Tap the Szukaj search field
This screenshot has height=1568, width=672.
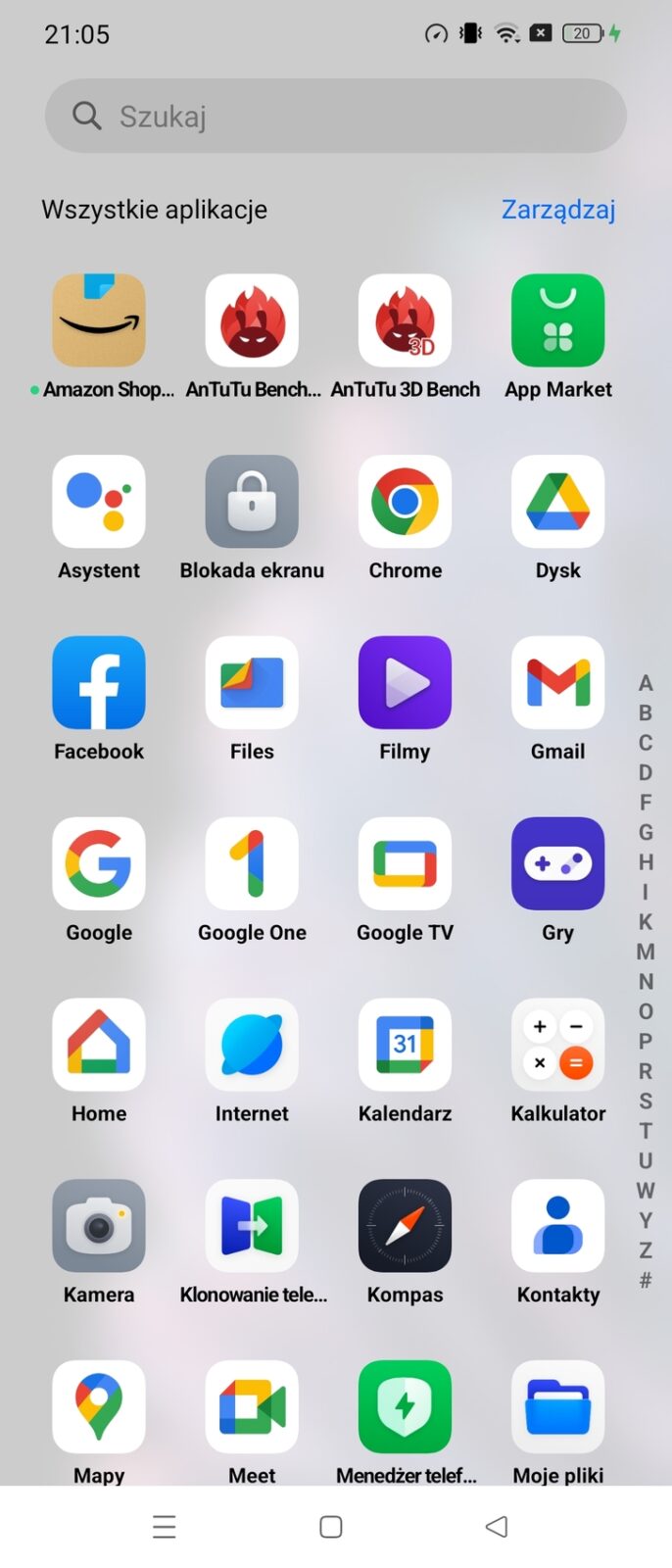tap(335, 116)
